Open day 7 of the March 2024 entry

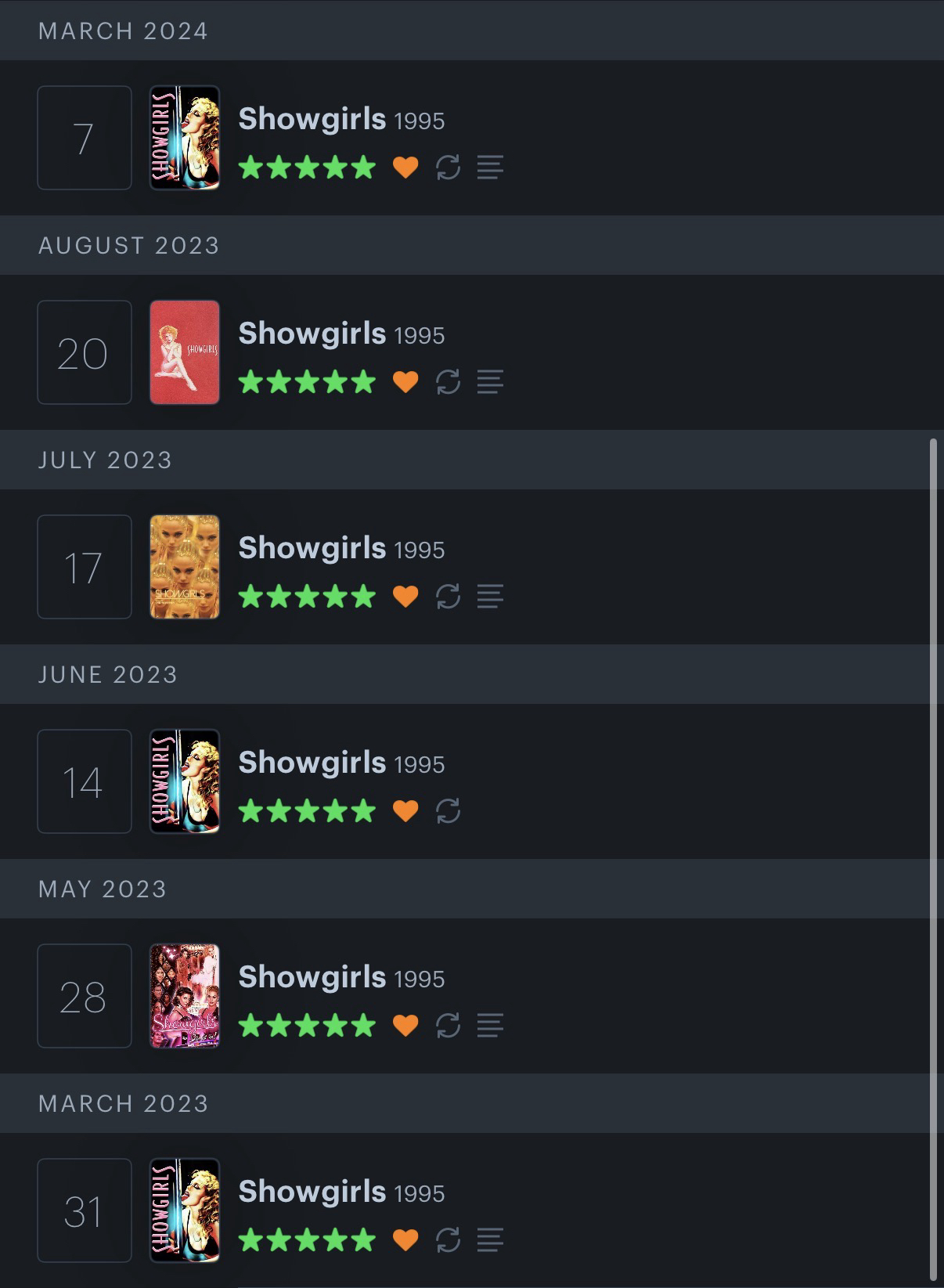point(85,138)
